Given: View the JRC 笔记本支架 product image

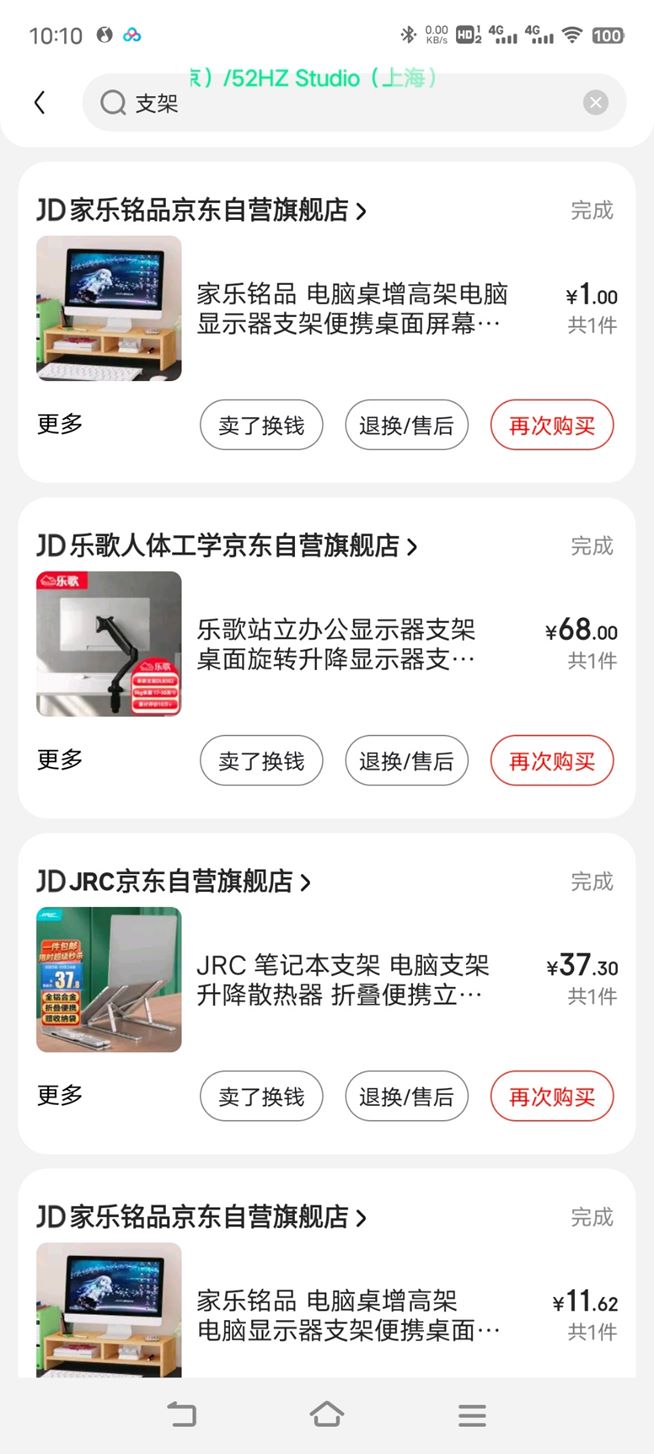Looking at the screenshot, I should [109, 979].
